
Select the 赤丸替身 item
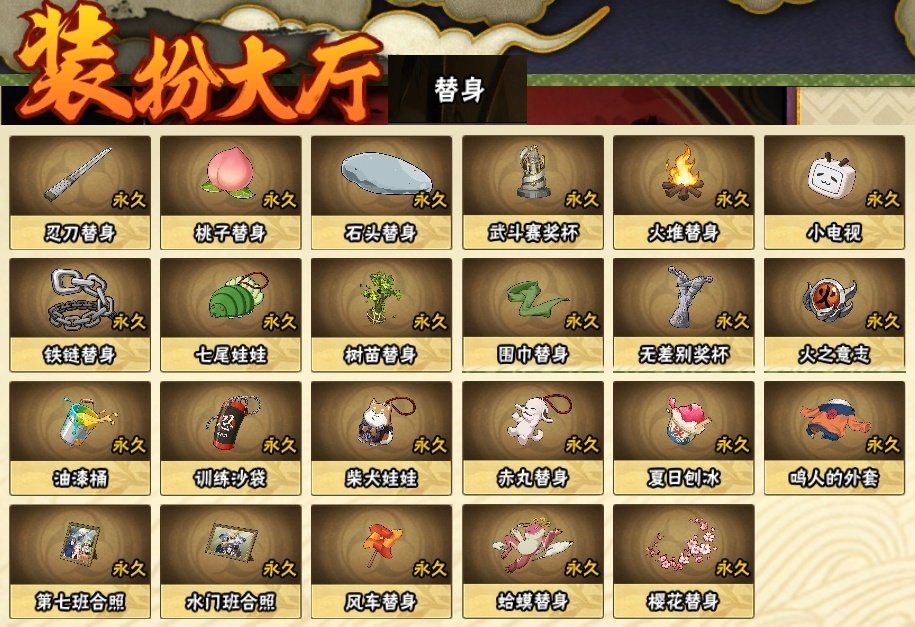[533, 437]
